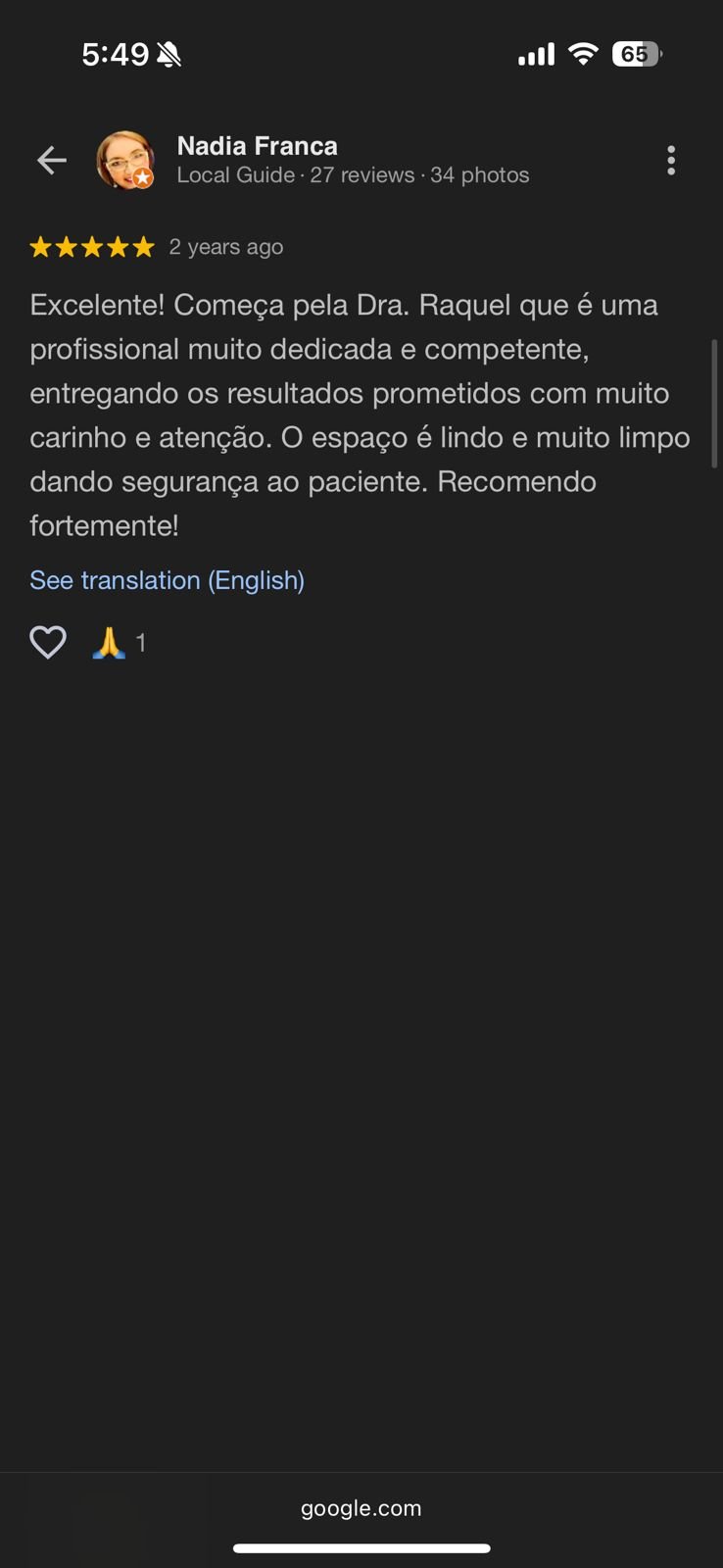Tap See translation (English) link
Viewport: 723px width, 1568px height.
click(167, 580)
